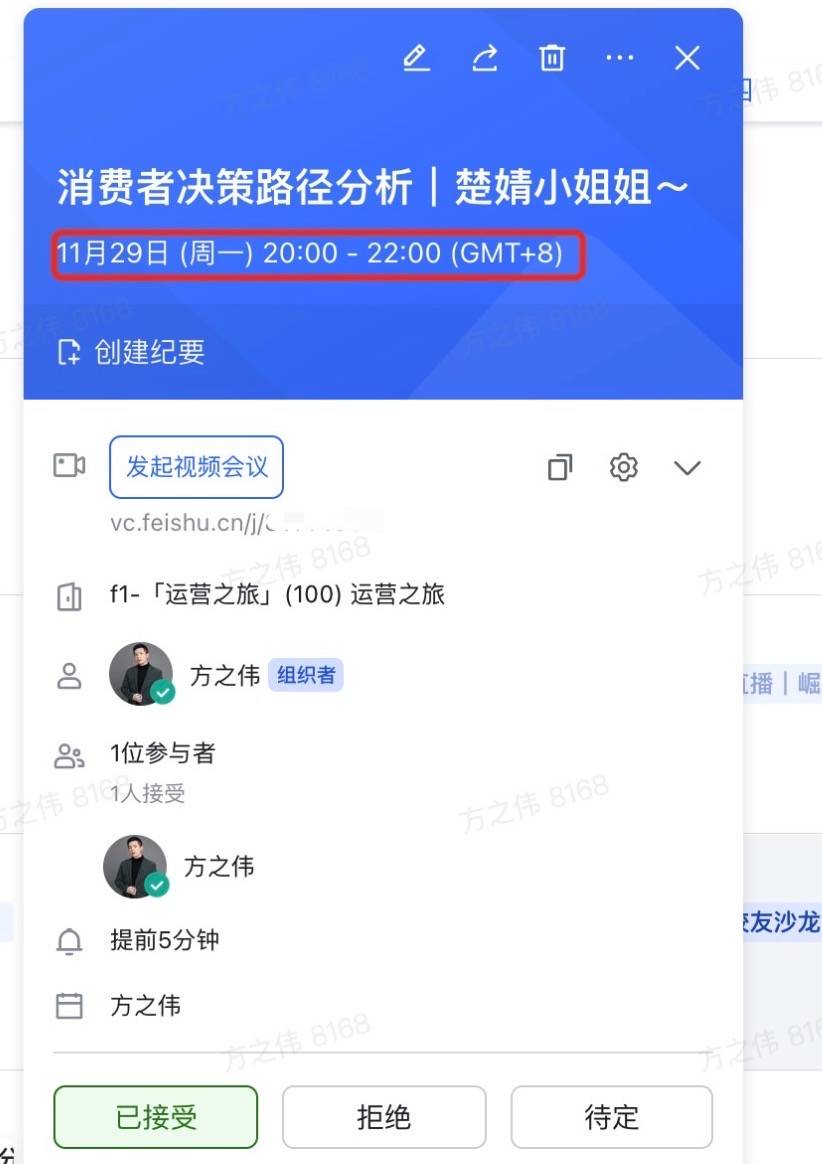The height and width of the screenshot is (1164, 822).
Task: Open participant 方之伟 under 1位参与者
Action: click(218, 866)
